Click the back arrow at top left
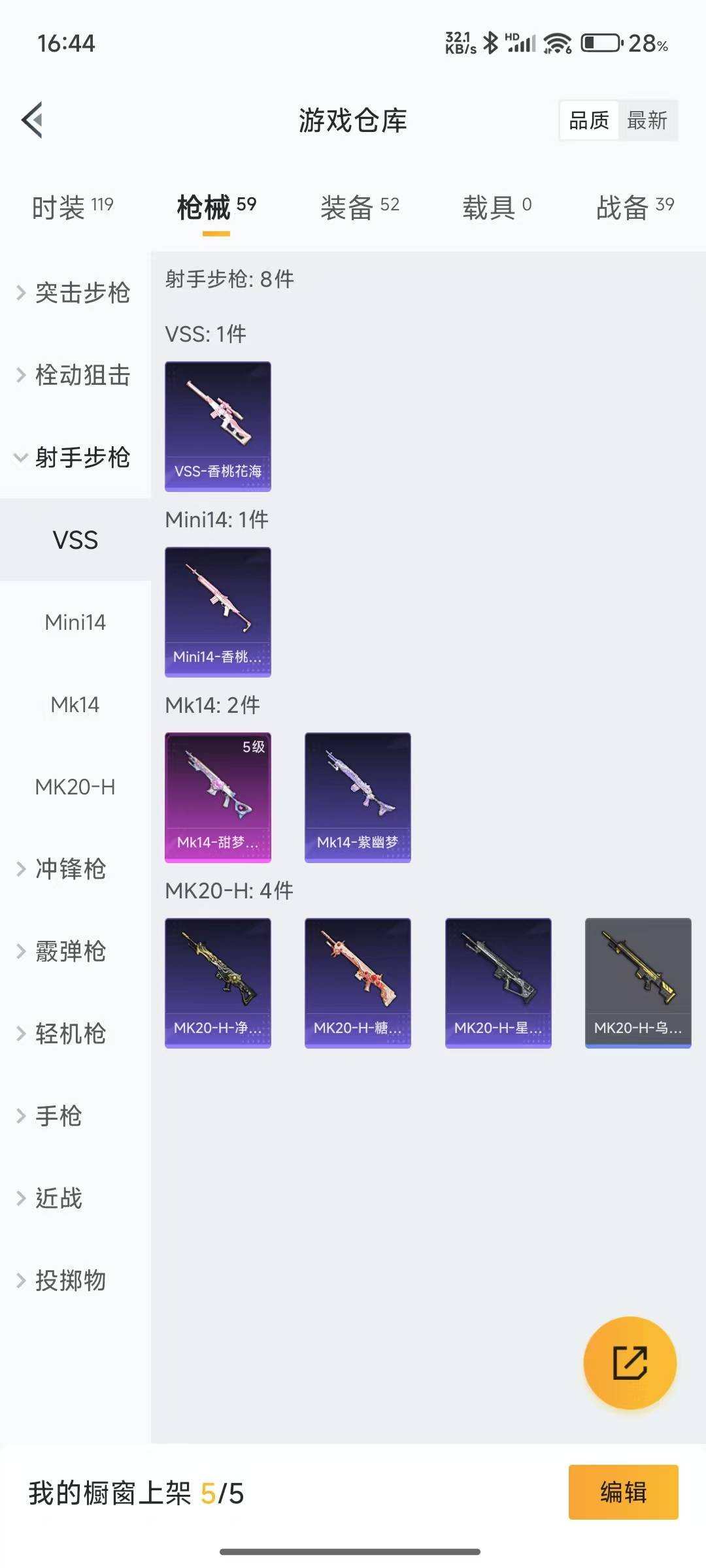The width and height of the screenshot is (706, 1568). 31,120
